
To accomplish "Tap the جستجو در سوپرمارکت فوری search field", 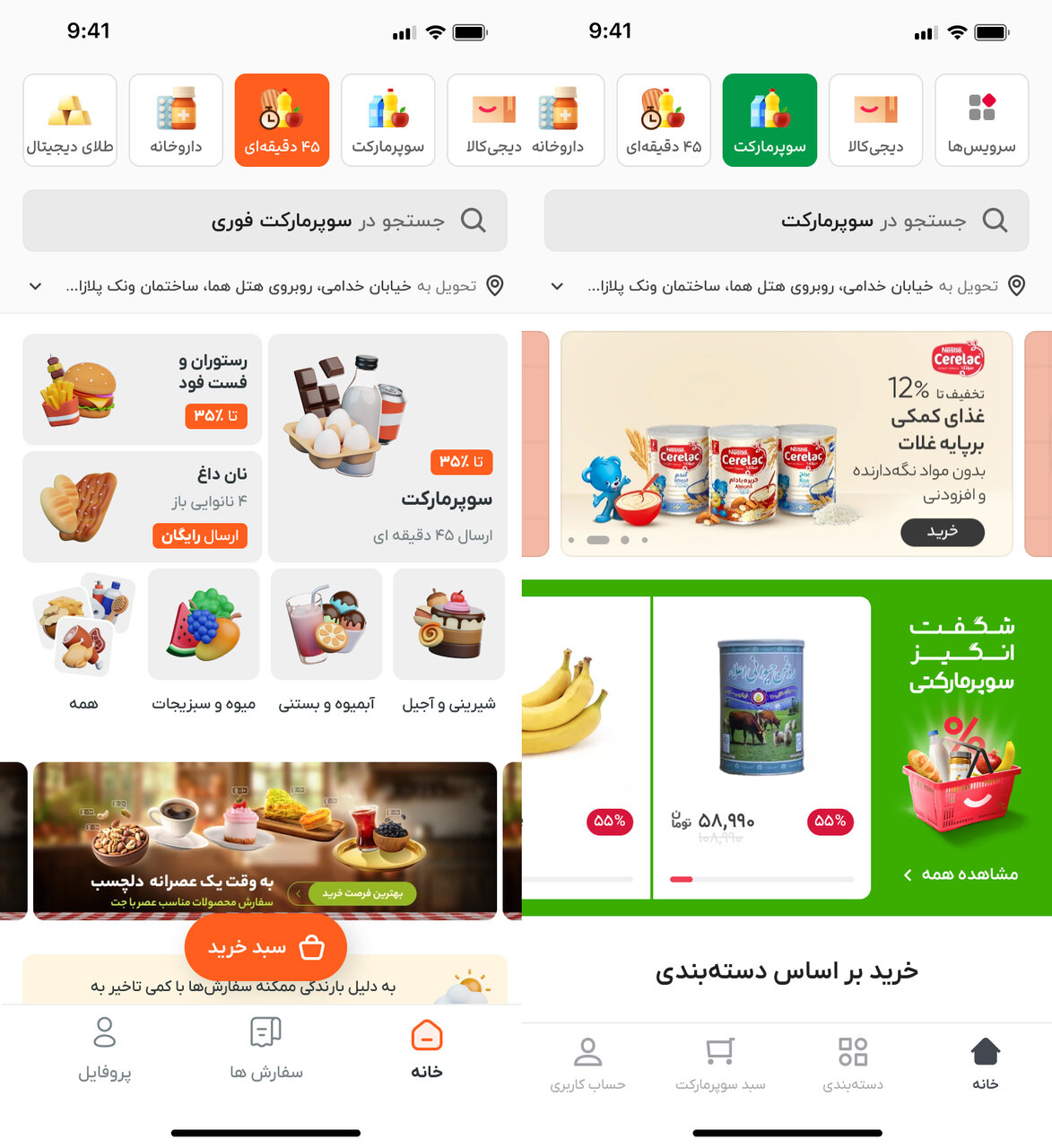I will (265, 221).
